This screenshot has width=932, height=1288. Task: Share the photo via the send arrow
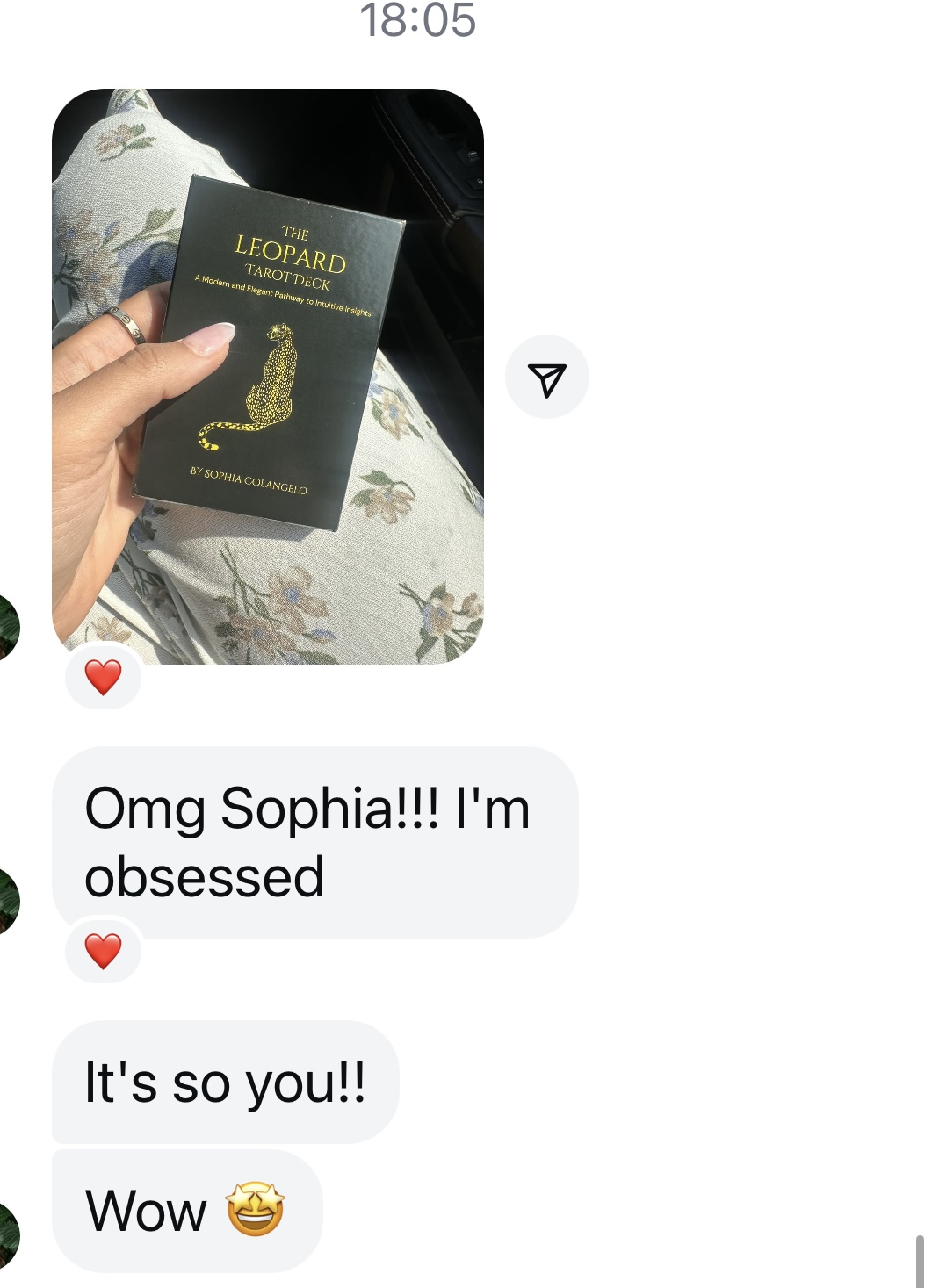click(546, 378)
